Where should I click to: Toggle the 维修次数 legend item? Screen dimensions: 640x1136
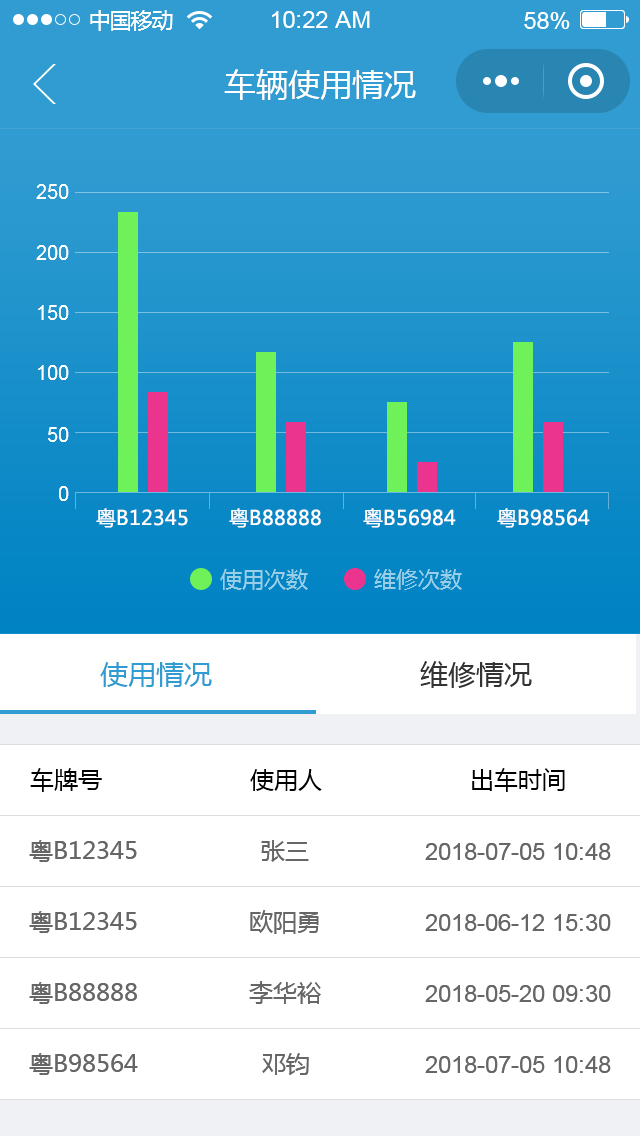pos(403,579)
